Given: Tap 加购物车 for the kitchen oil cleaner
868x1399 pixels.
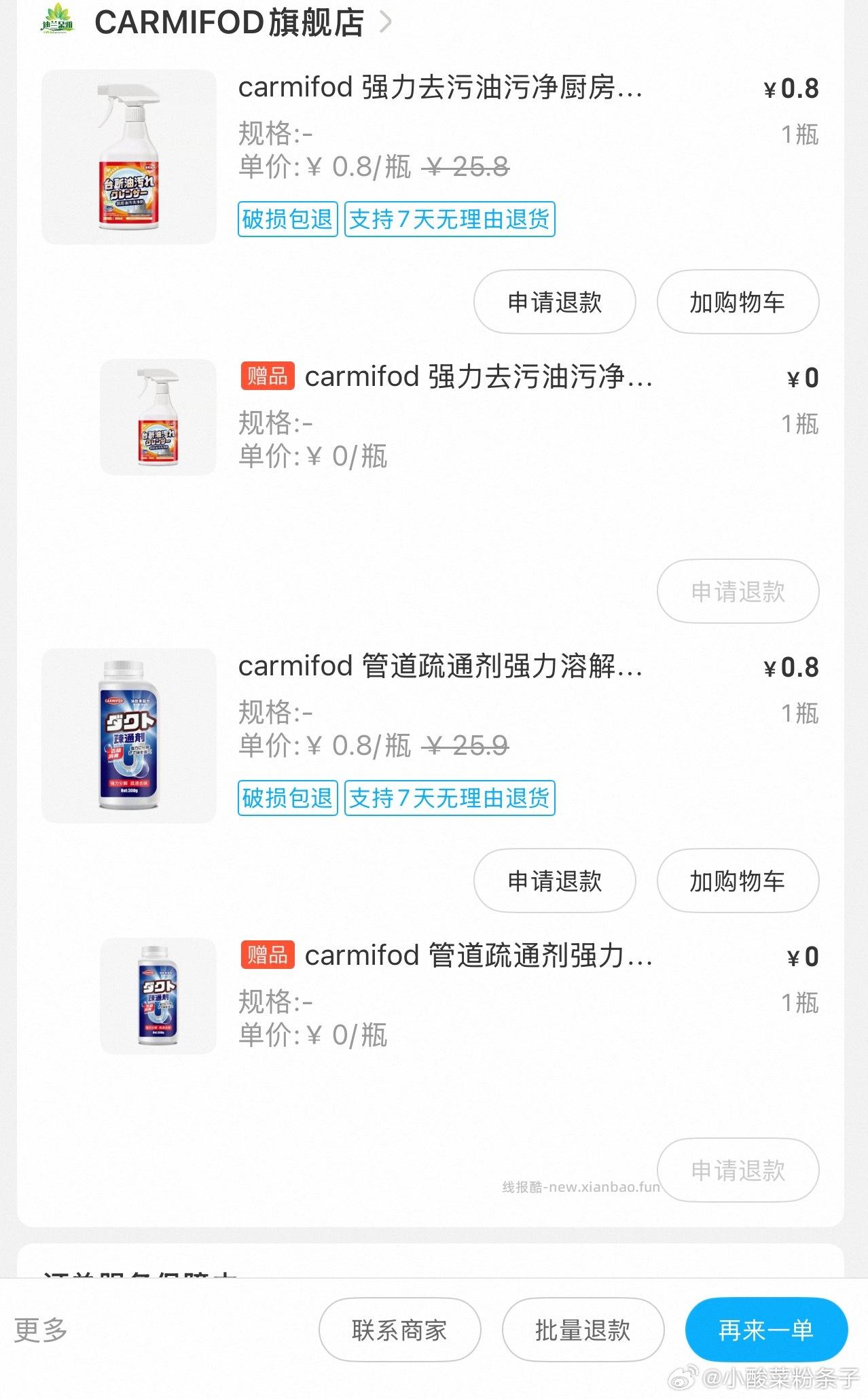Looking at the screenshot, I should tap(738, 302).
